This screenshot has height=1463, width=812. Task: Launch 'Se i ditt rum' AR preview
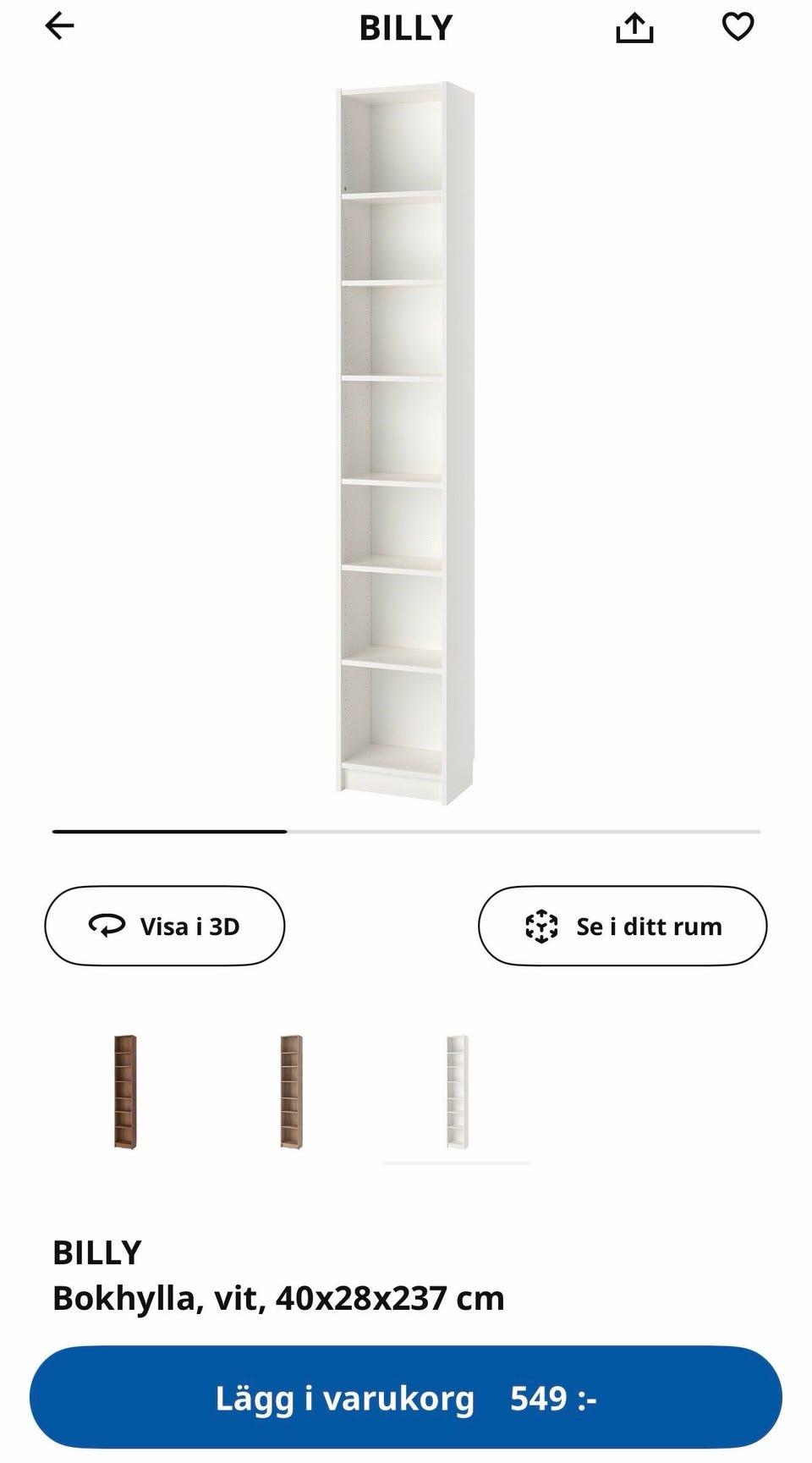click(623, 926)
